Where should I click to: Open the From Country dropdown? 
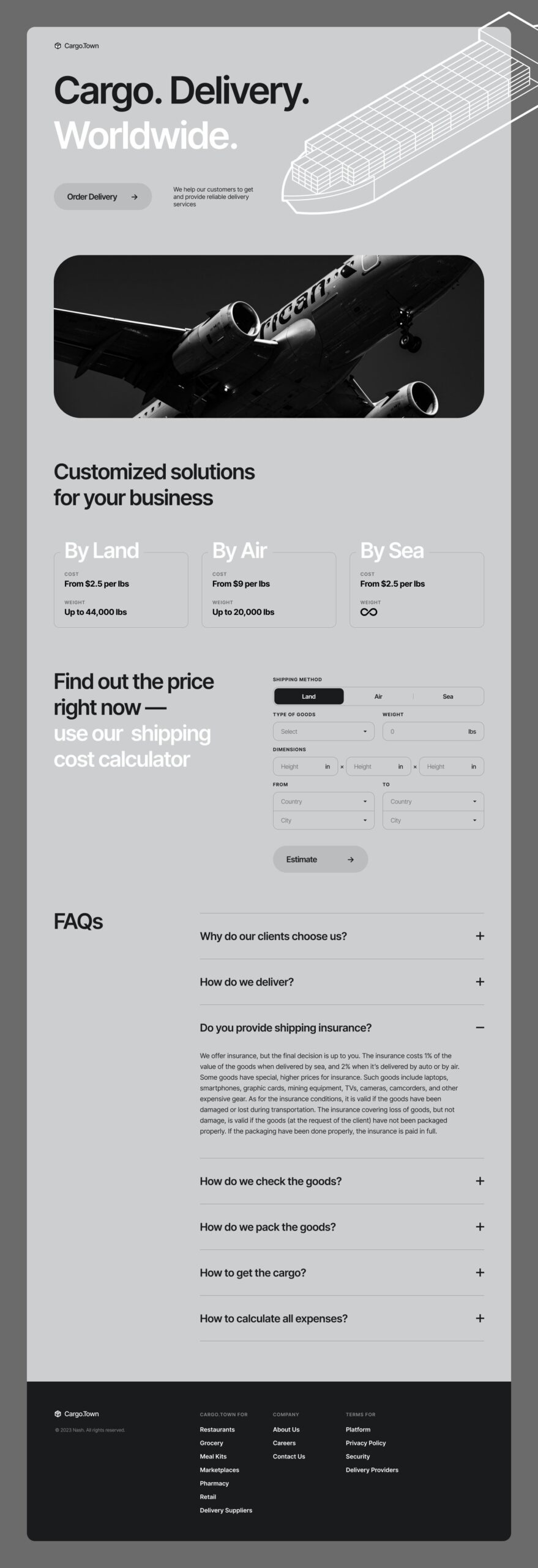[x=323, y=801]
